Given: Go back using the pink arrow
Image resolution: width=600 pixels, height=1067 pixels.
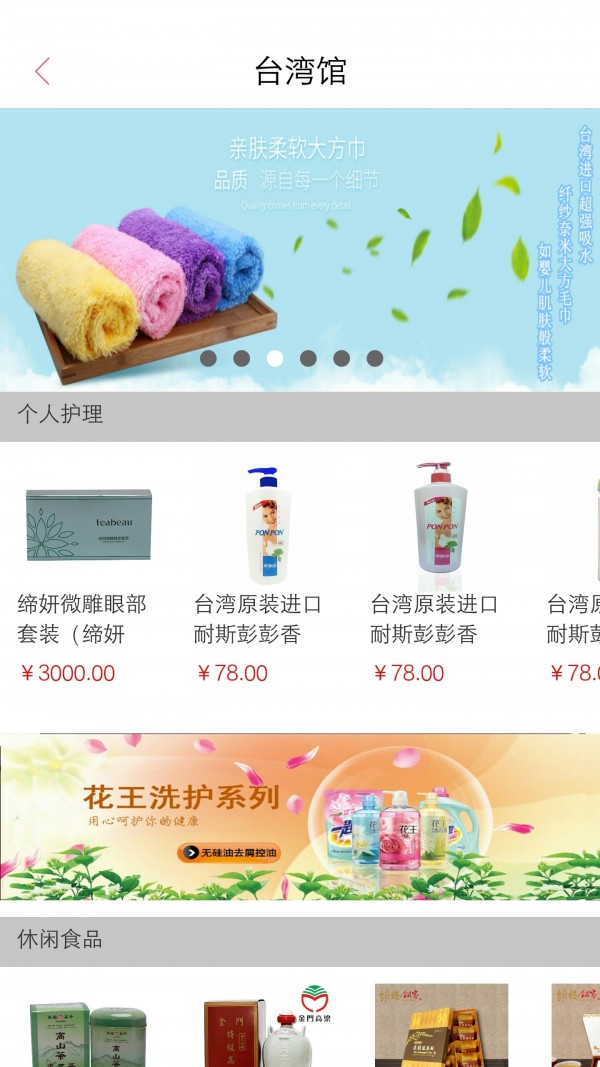Looking at the screenshot, I should (x=42, y=72).
